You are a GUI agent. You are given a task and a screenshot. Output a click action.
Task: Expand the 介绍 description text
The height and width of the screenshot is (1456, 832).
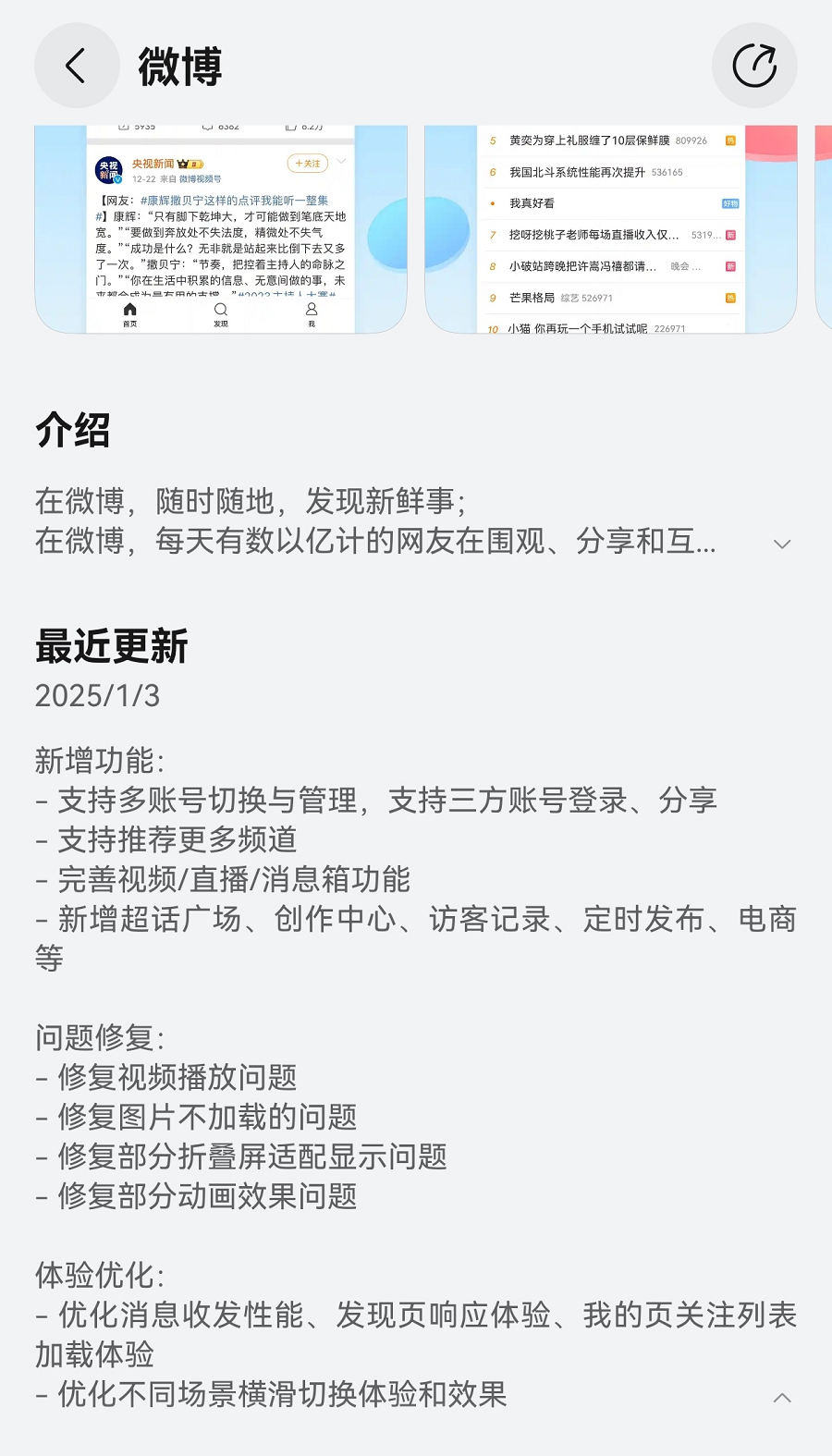coord(782,544)
